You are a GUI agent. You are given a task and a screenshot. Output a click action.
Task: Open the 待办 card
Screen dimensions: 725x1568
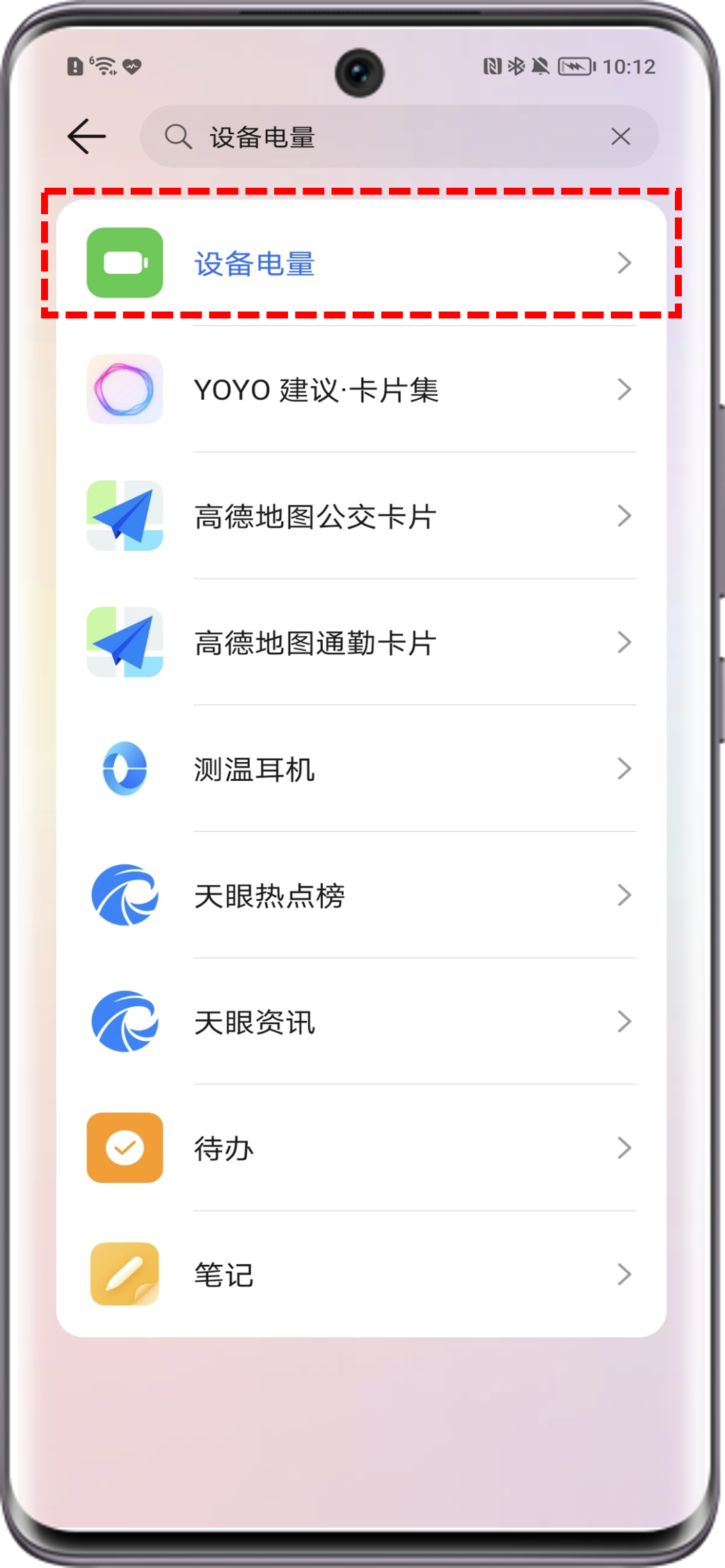coord(360,1149)
